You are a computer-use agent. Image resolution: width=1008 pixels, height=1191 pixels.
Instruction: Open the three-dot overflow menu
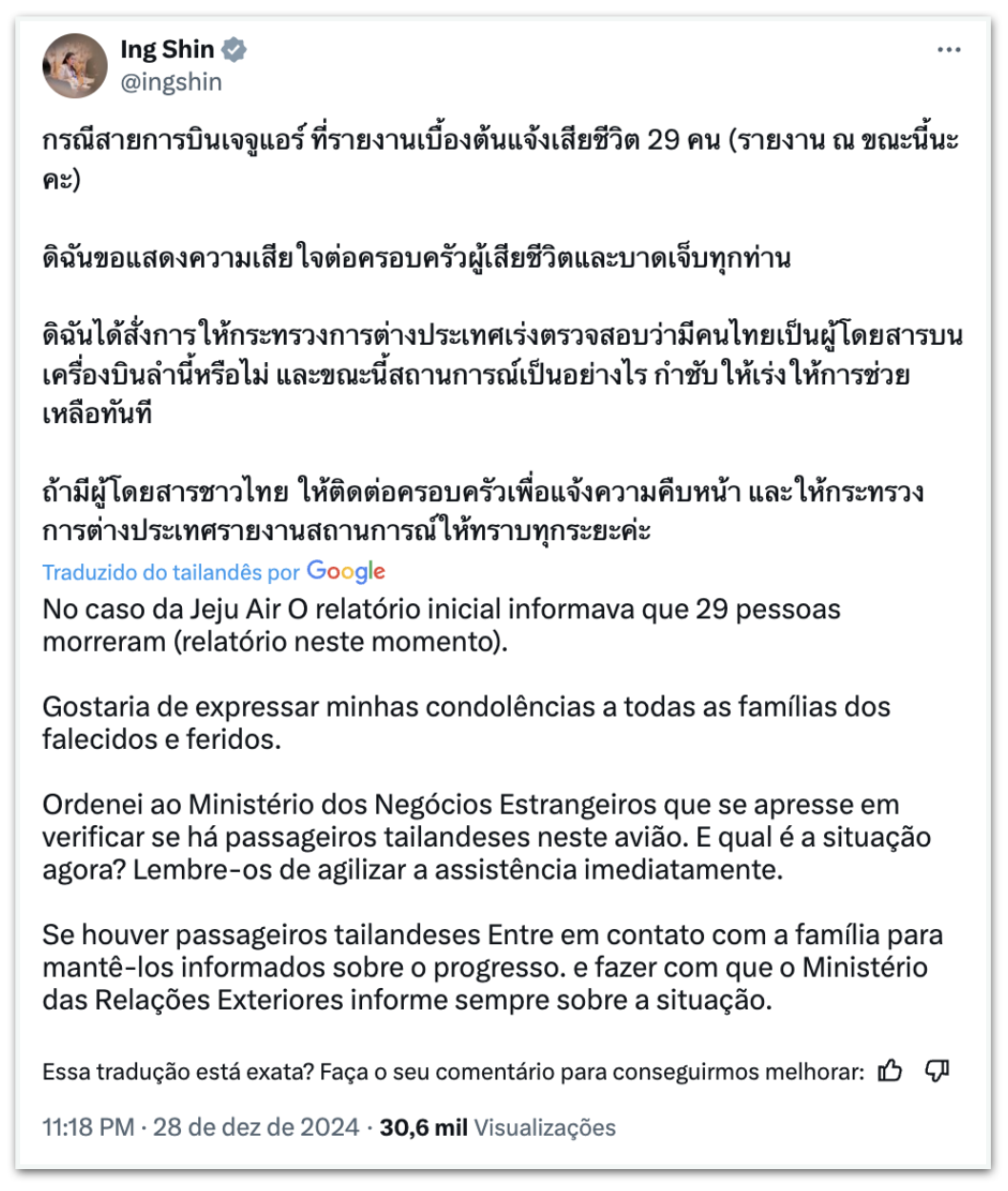pos(948,50)
